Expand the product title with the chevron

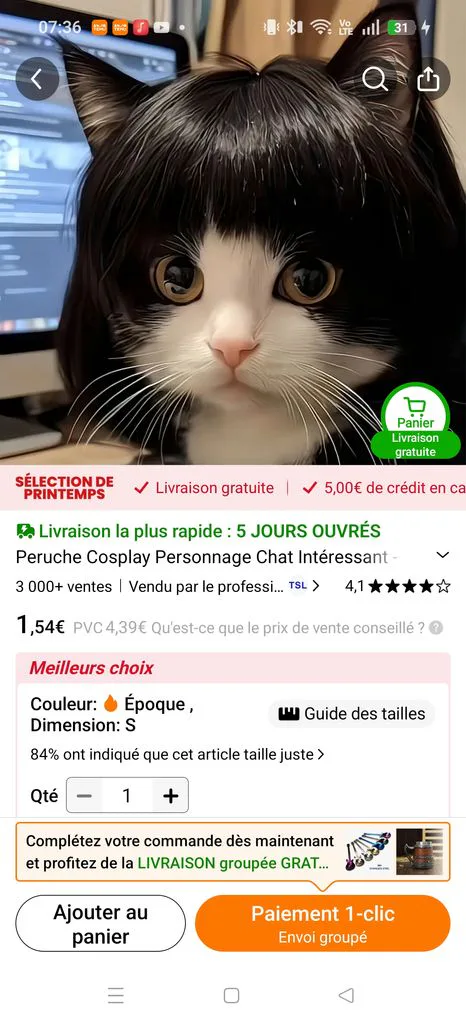[x=443, y=555]
